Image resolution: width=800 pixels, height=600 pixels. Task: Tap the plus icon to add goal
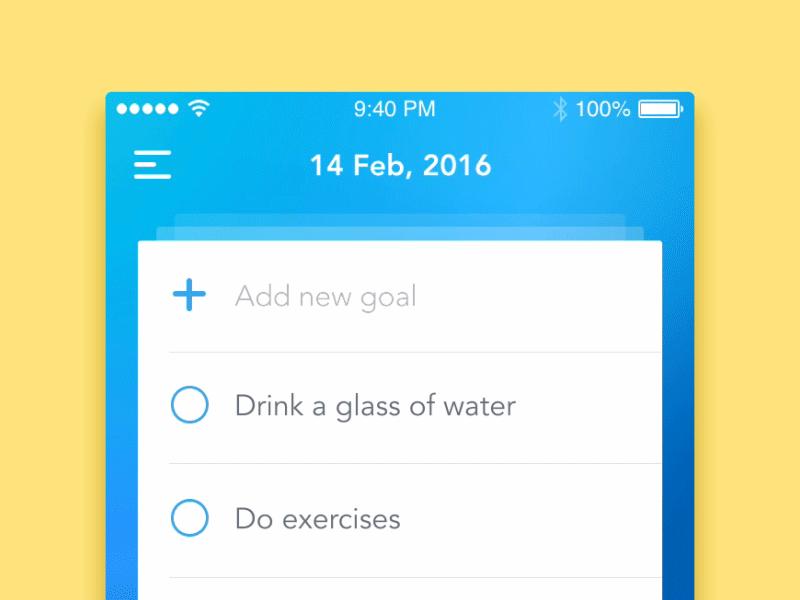[189, 296]
